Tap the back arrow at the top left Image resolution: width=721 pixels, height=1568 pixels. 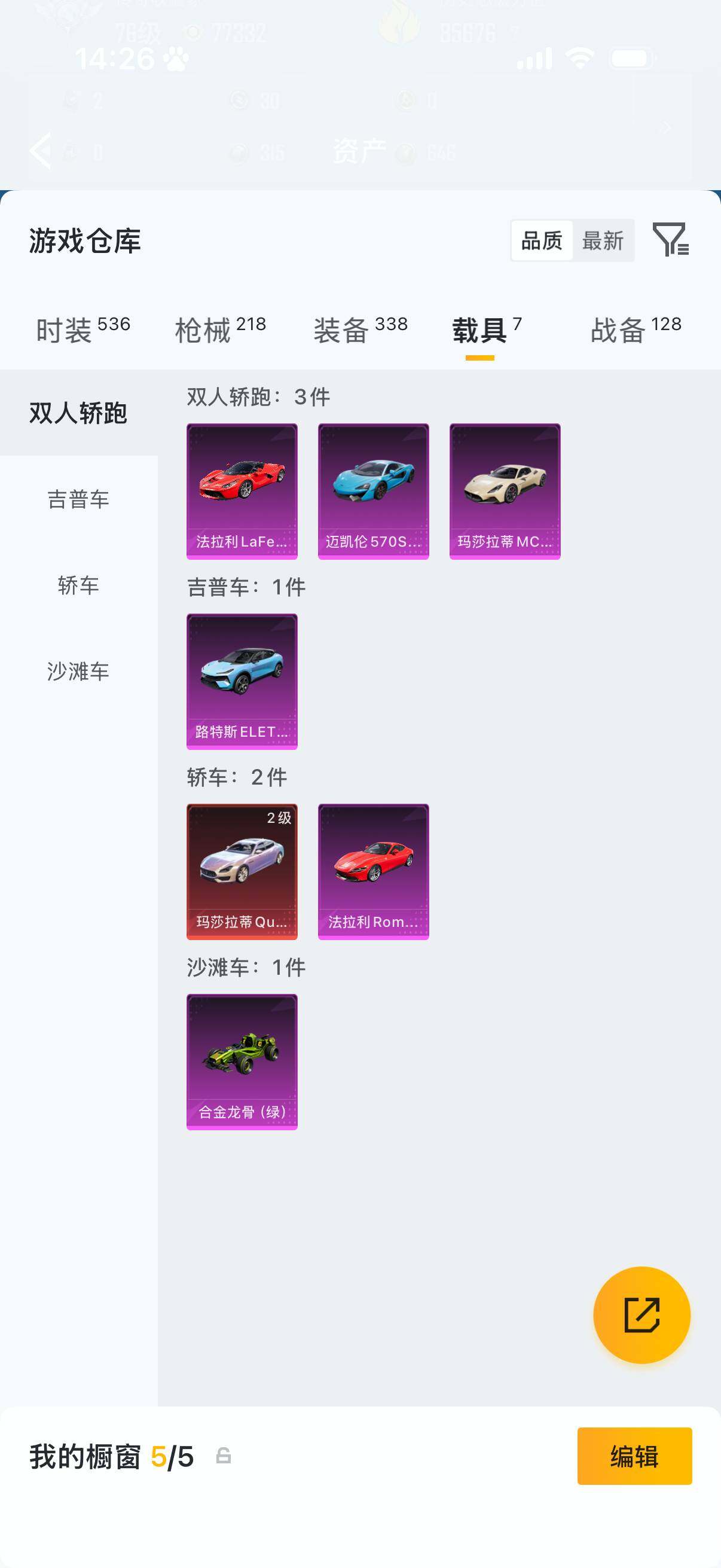pyautogui.click(x=40, y=150)
